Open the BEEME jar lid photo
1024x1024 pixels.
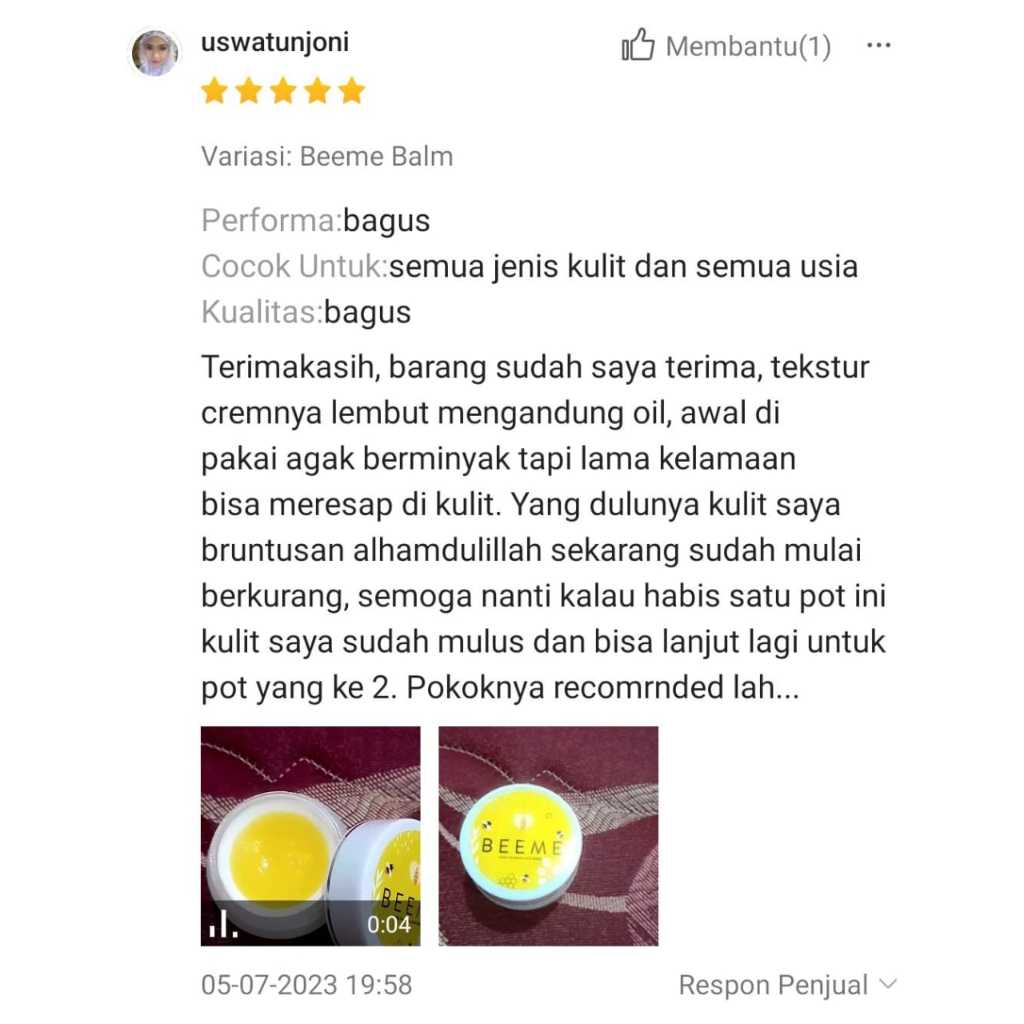point(548,835)
